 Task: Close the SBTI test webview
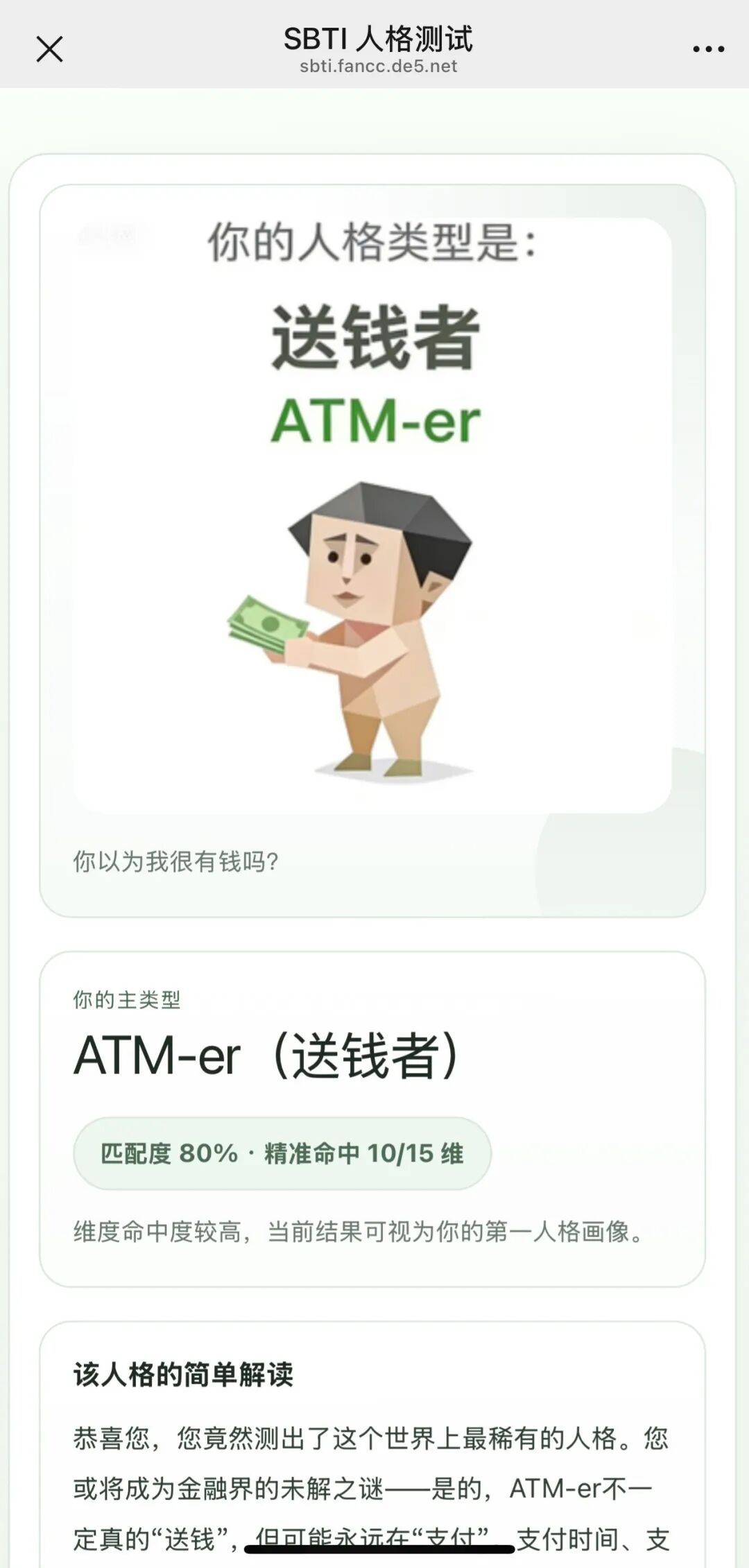(x=49, y=49)
